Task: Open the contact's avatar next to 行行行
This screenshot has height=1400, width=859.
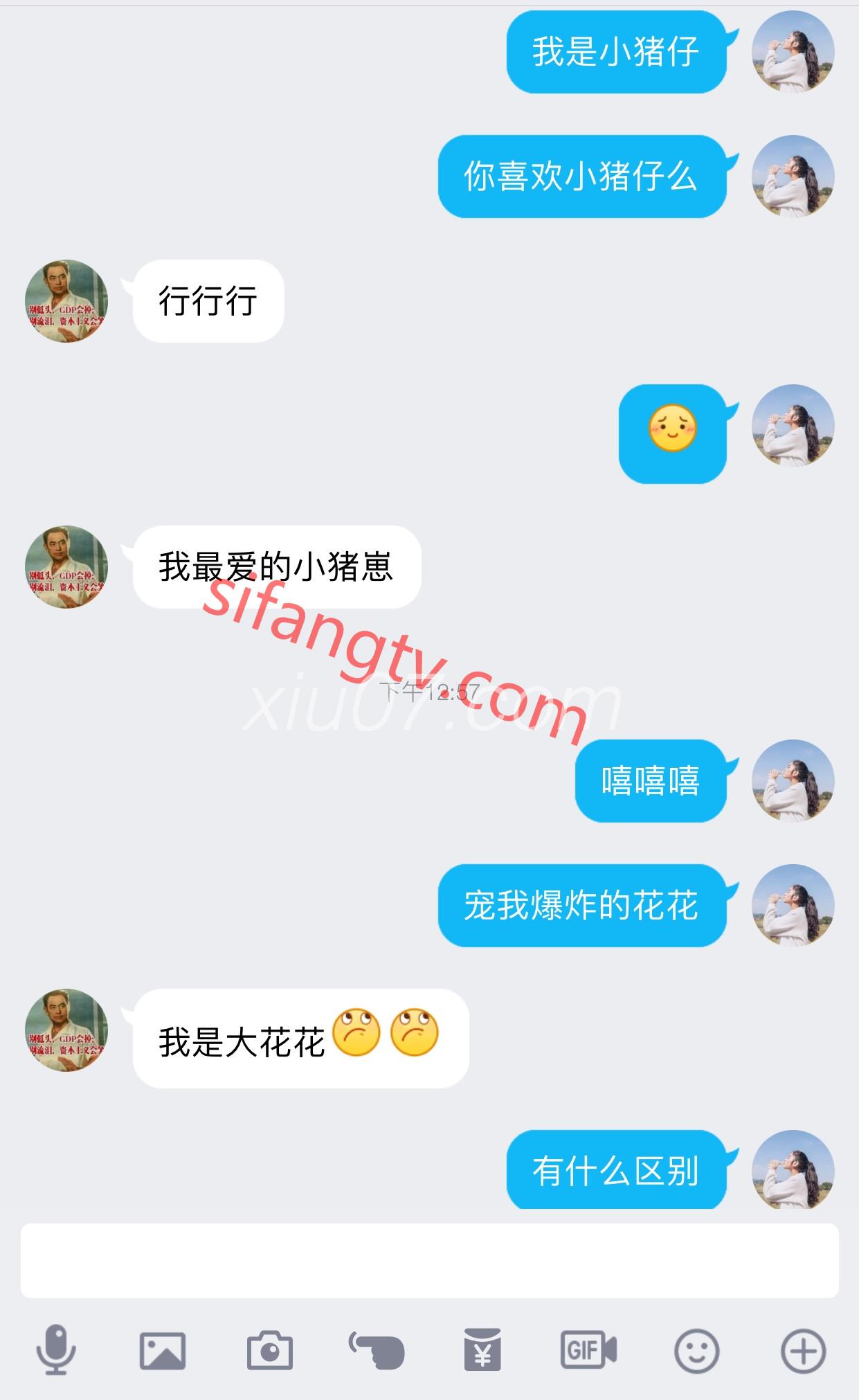Action: point(66,301)
